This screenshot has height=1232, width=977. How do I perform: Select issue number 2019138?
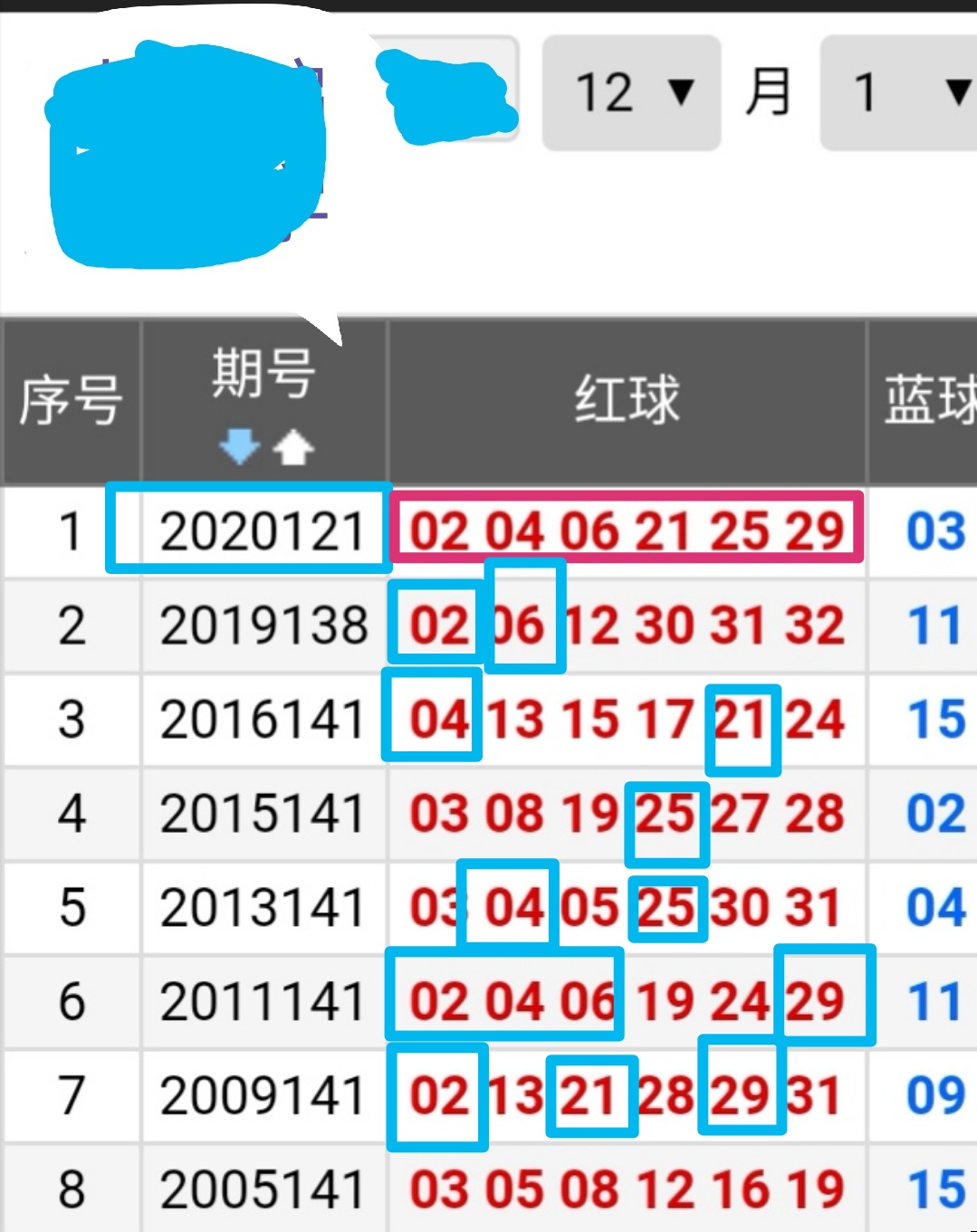[263, 626]
